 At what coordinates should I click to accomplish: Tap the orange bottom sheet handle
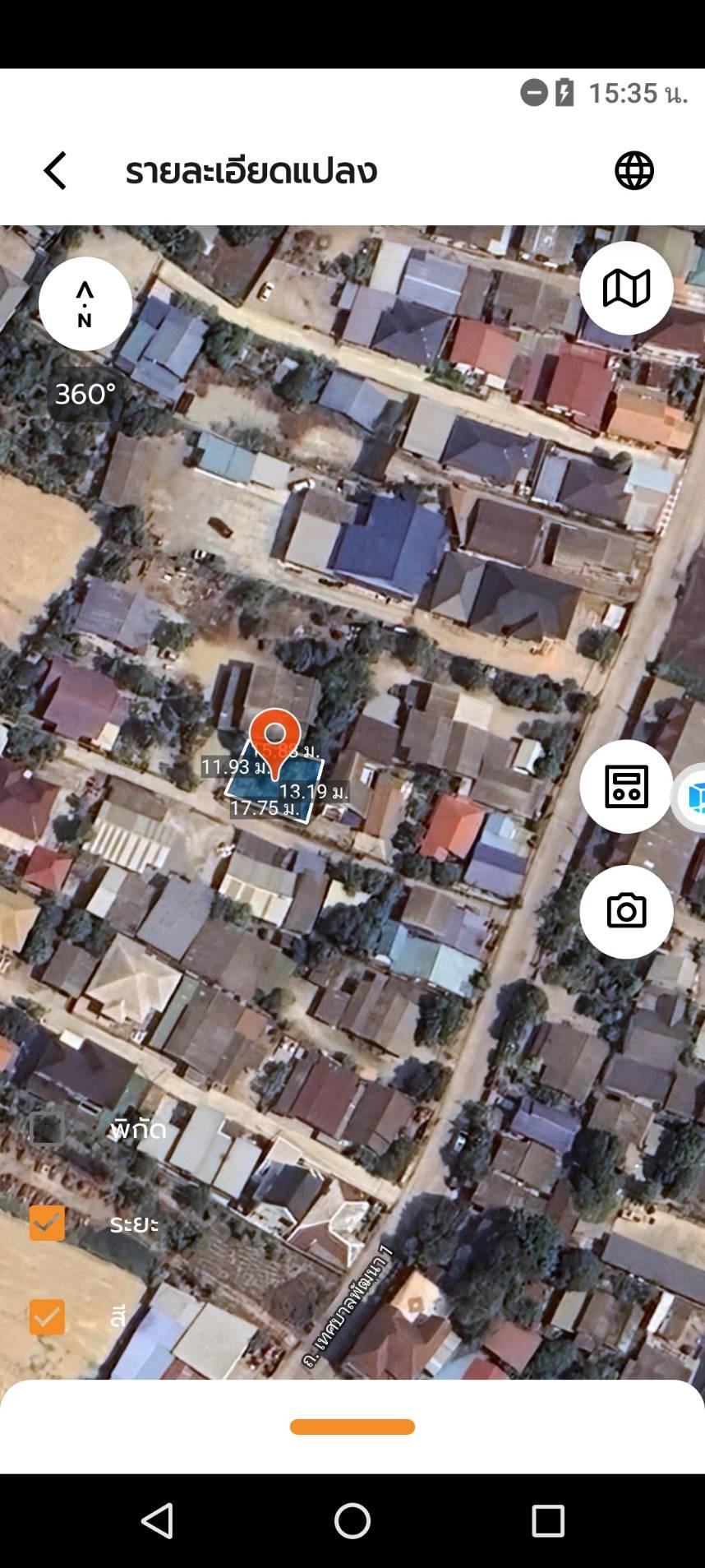[352, 1427]
